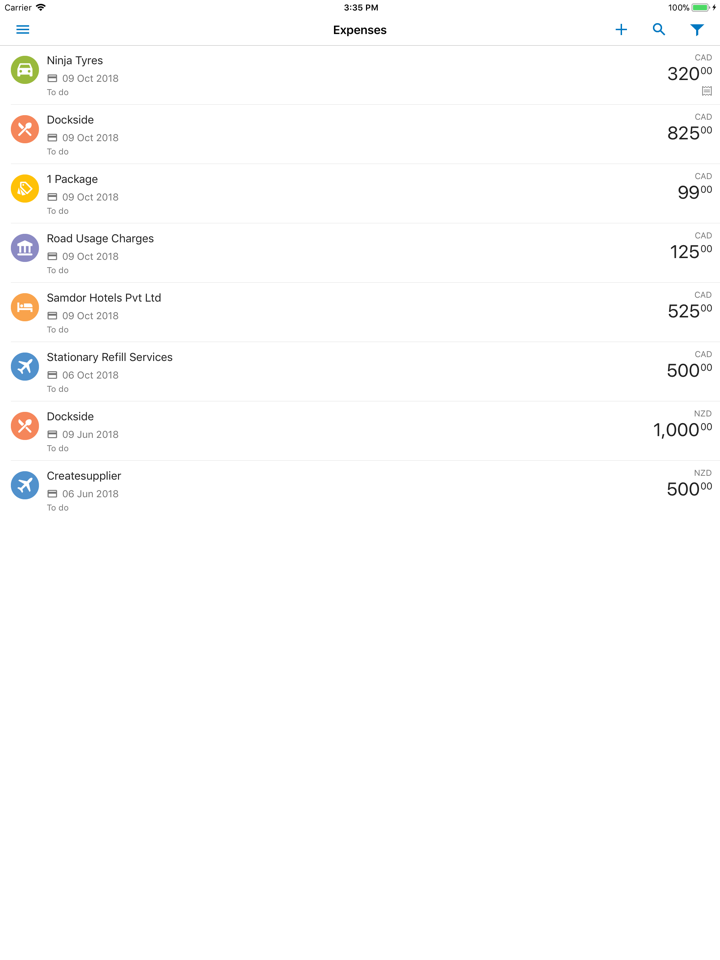The image size is (720, 960).
Task: View the Createsupplier expense
Action: (360, 490)
